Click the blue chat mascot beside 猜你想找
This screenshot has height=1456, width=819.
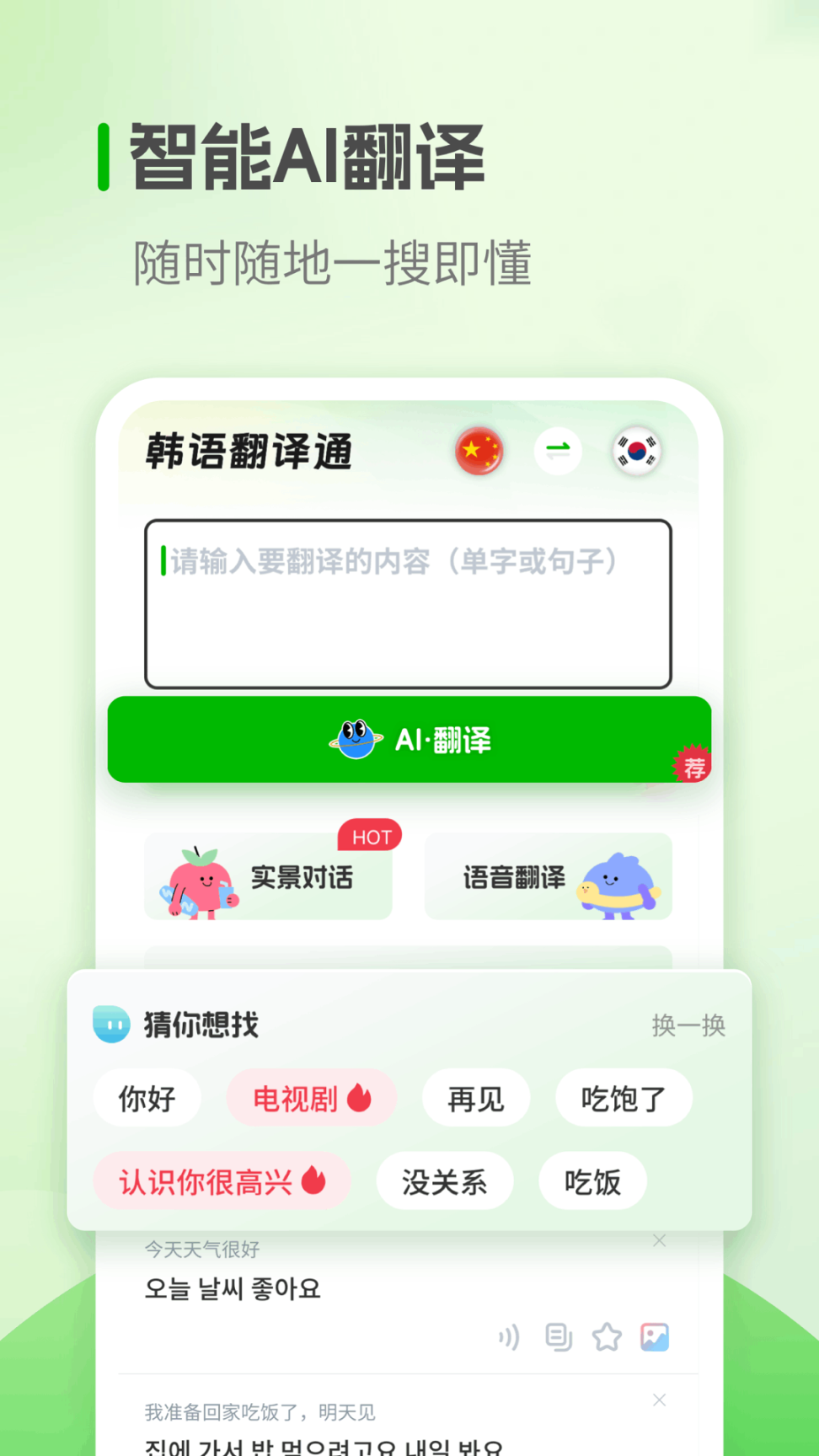point(110,1025)
